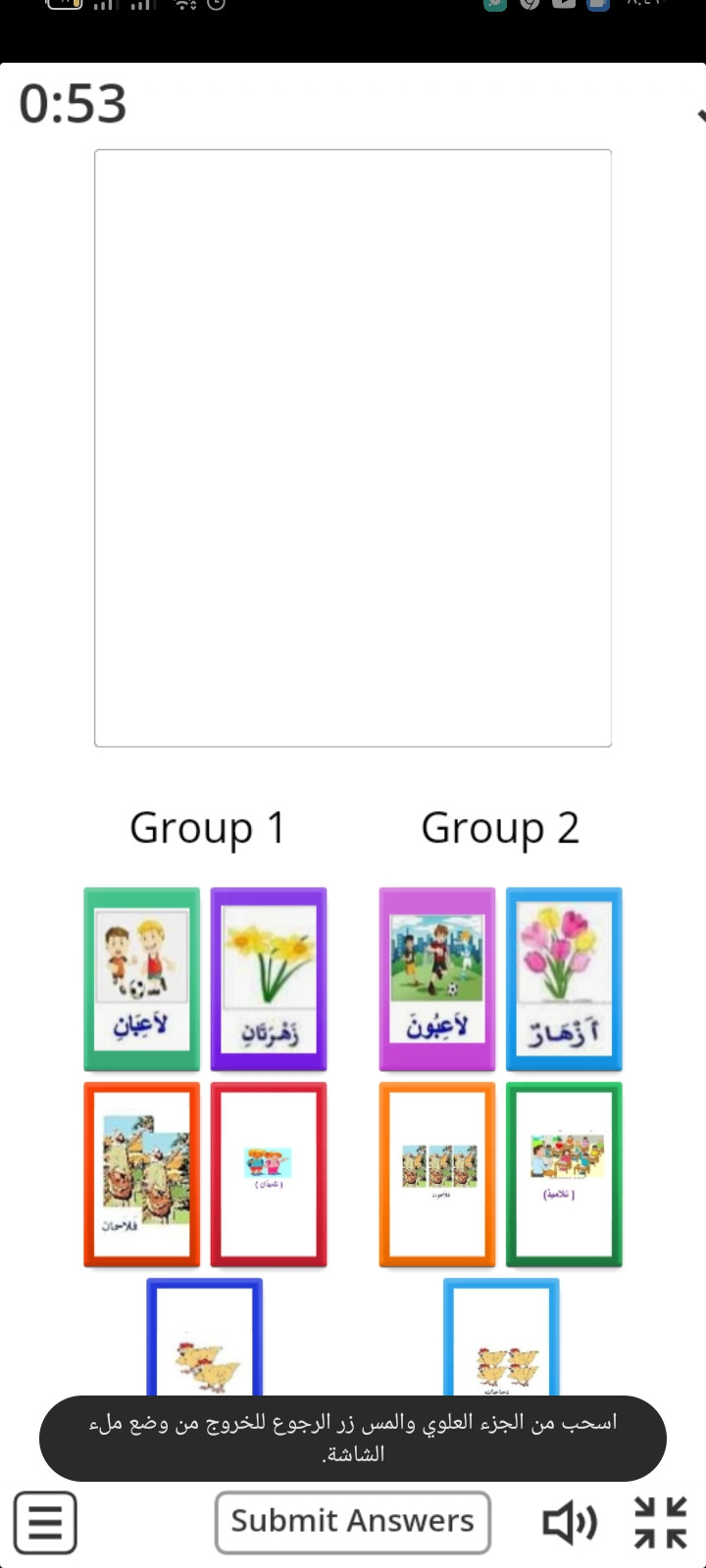Screen dimensions: 706x1568
Task: Select the orange-framed card with three farmers
Action: (437, 1173)
